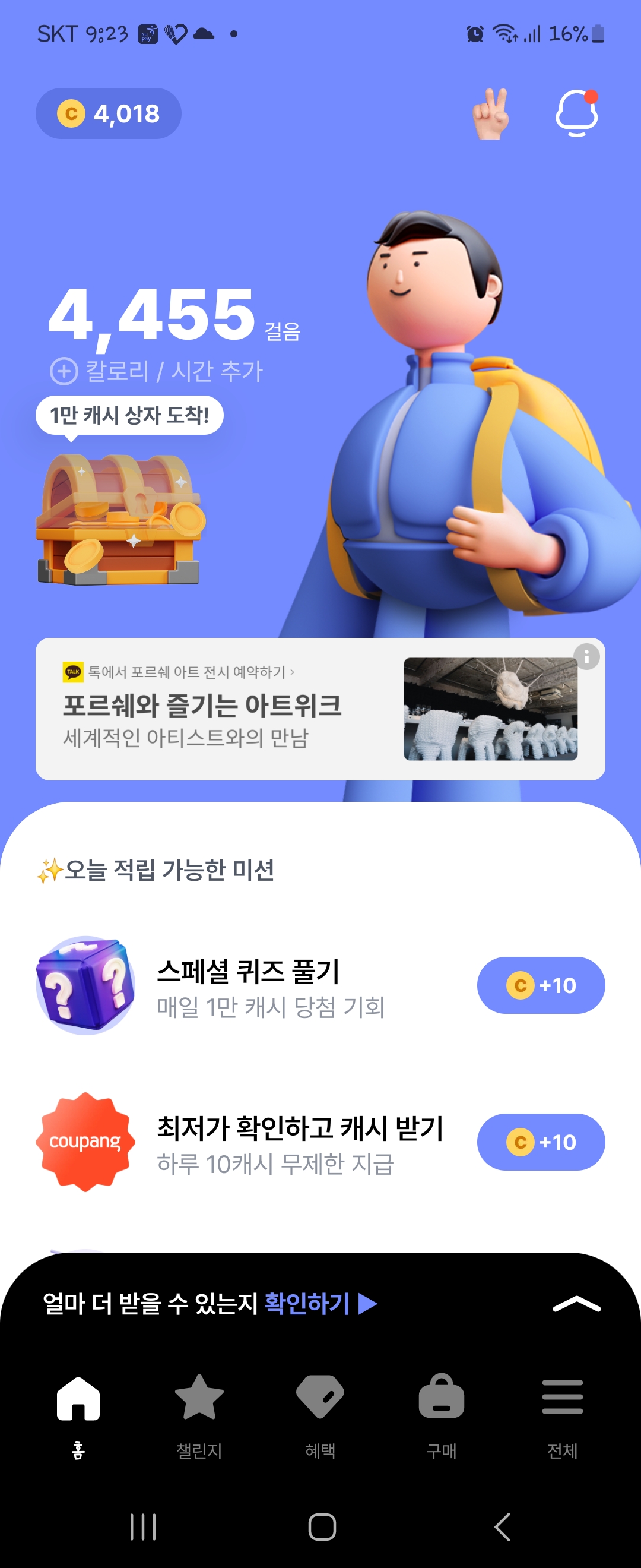
Task: Open system recent apps
Action: [x=143, y=1526]
